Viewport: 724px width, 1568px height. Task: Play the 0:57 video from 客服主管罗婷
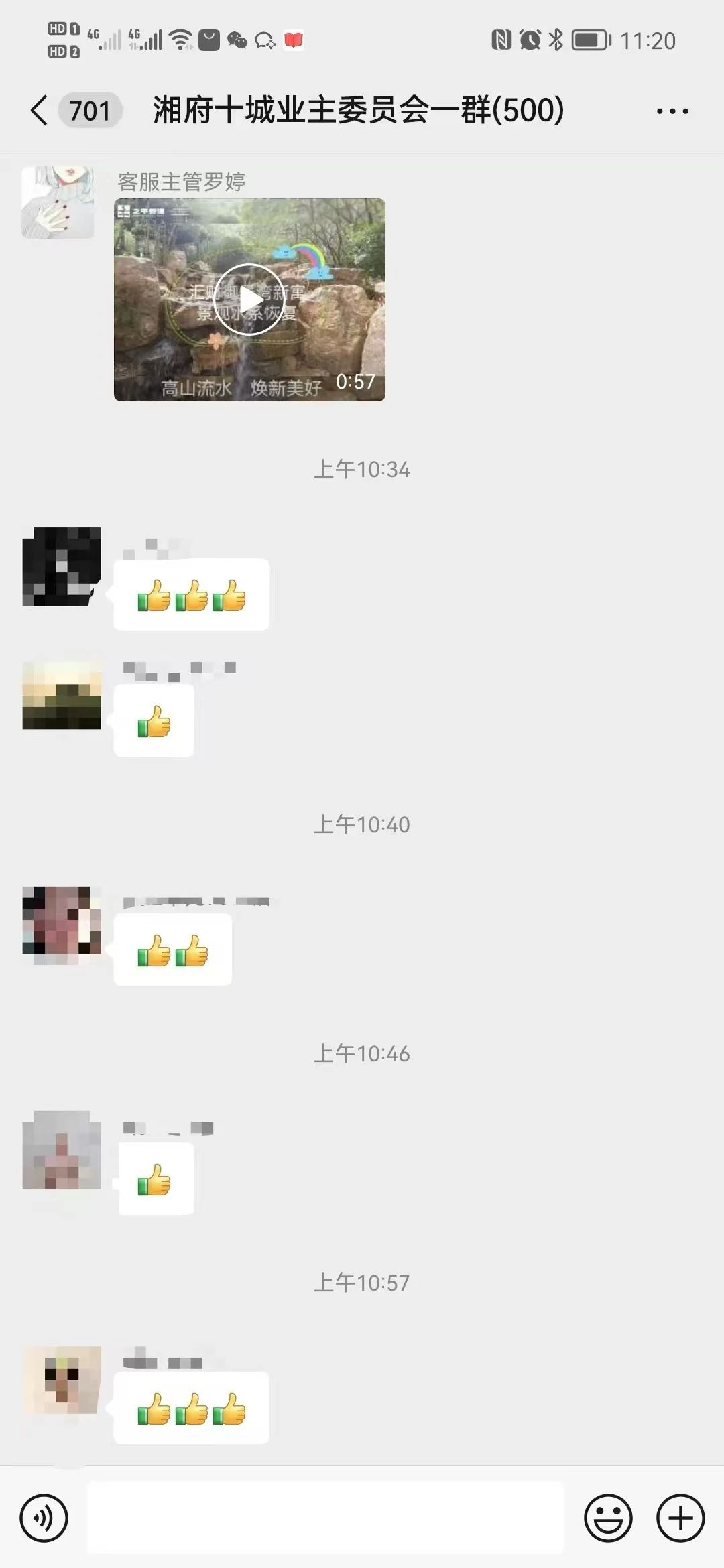[249, 300]
